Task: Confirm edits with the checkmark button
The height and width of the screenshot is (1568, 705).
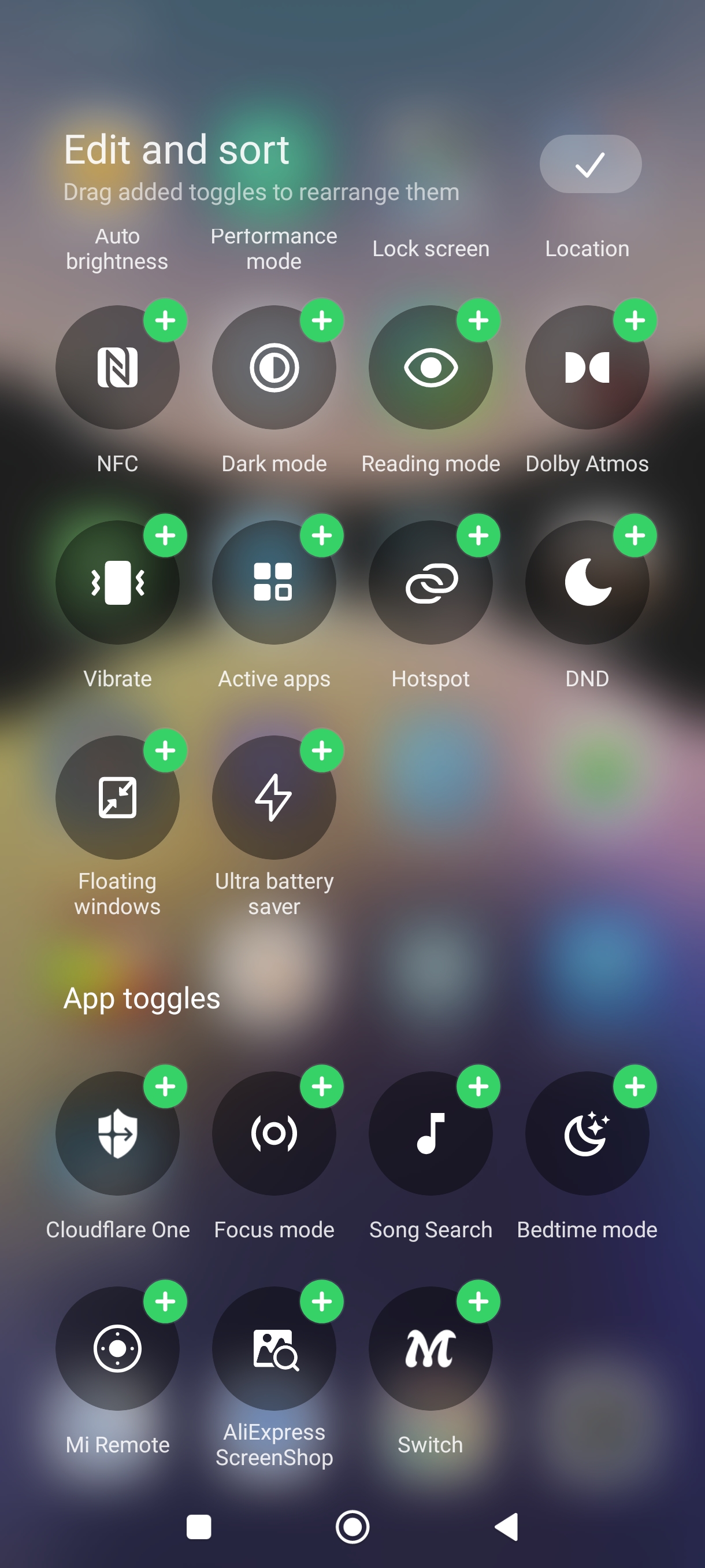Action: [x=590, y=164]
